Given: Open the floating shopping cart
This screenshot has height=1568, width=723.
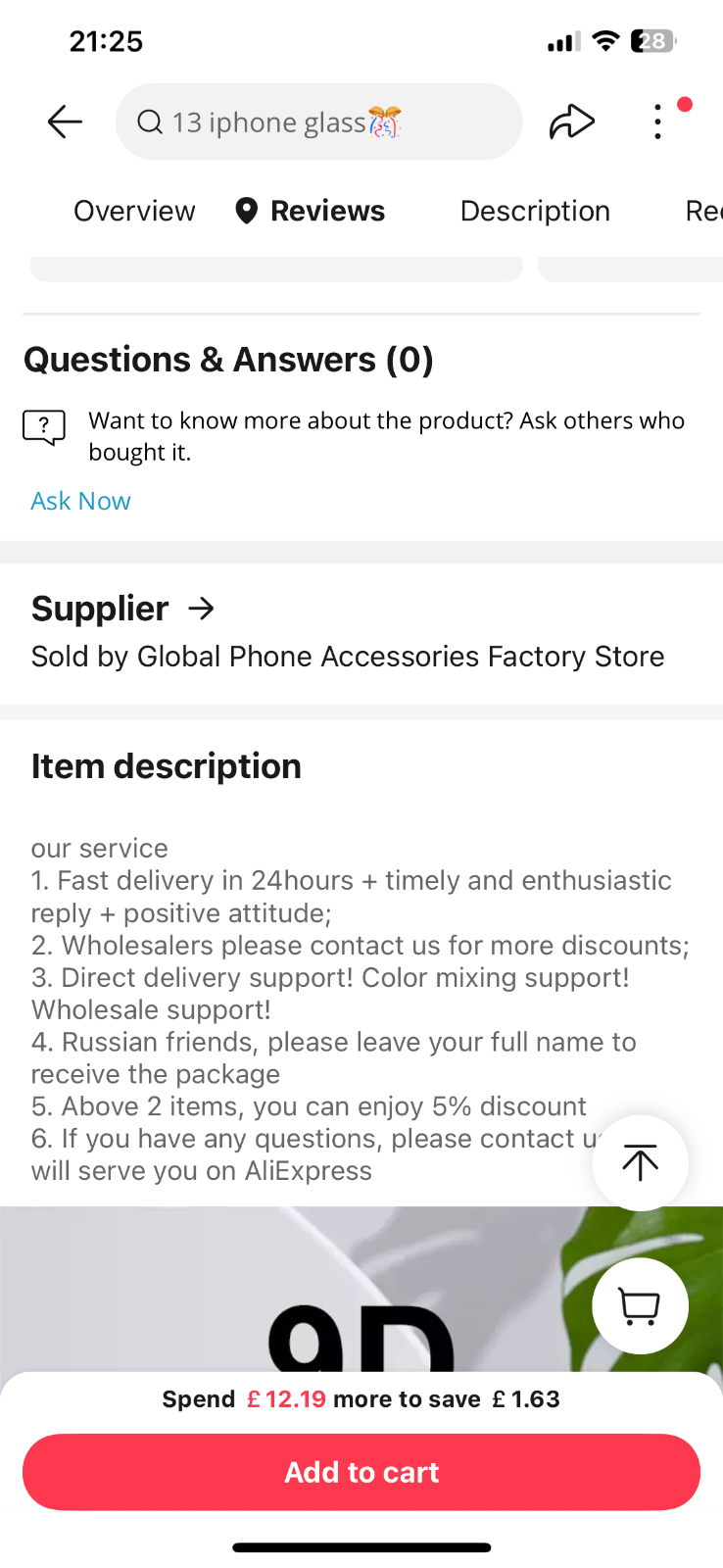Looking at the screenshot, I should pos(640,1306).
